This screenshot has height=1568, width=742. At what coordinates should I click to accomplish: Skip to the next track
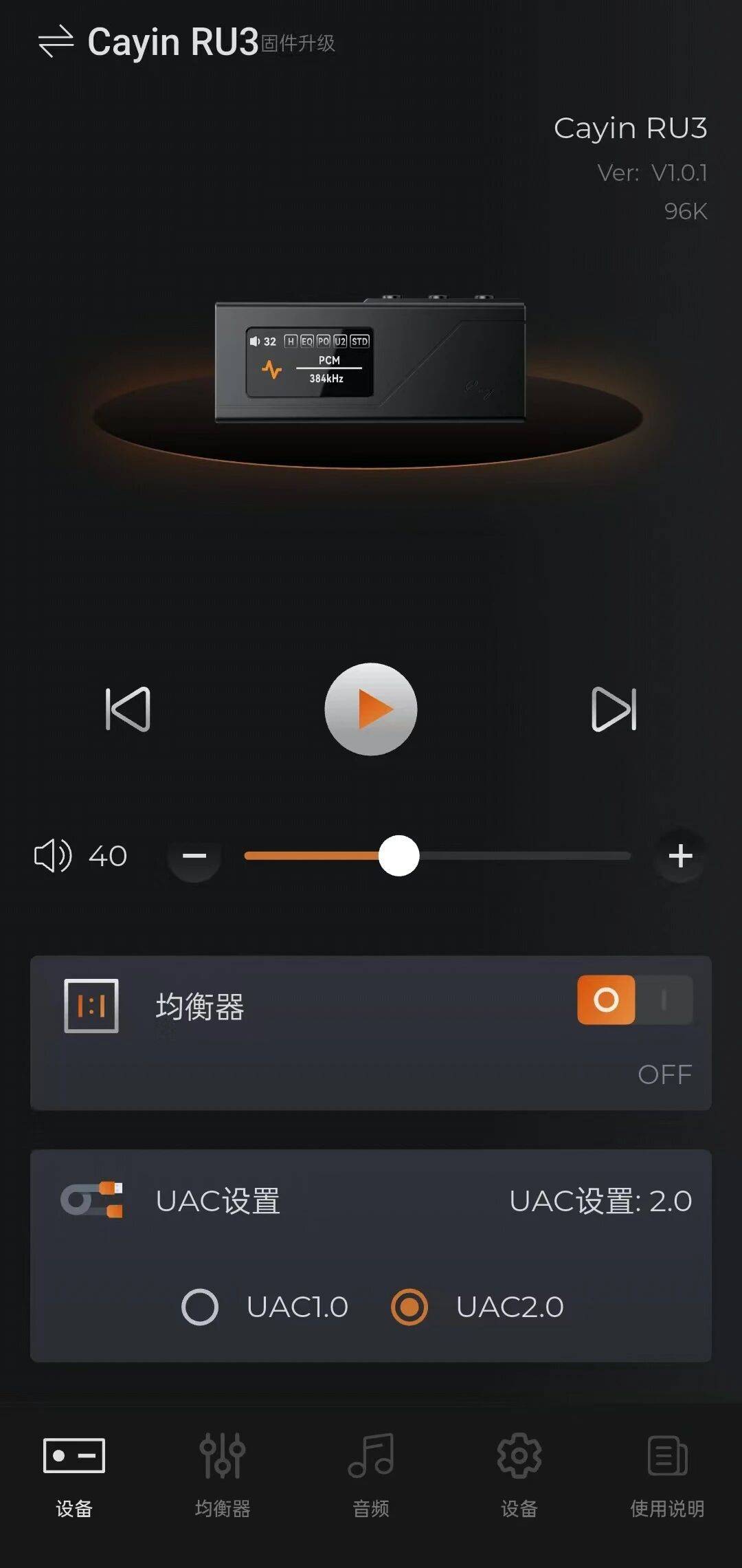[614, 709]
